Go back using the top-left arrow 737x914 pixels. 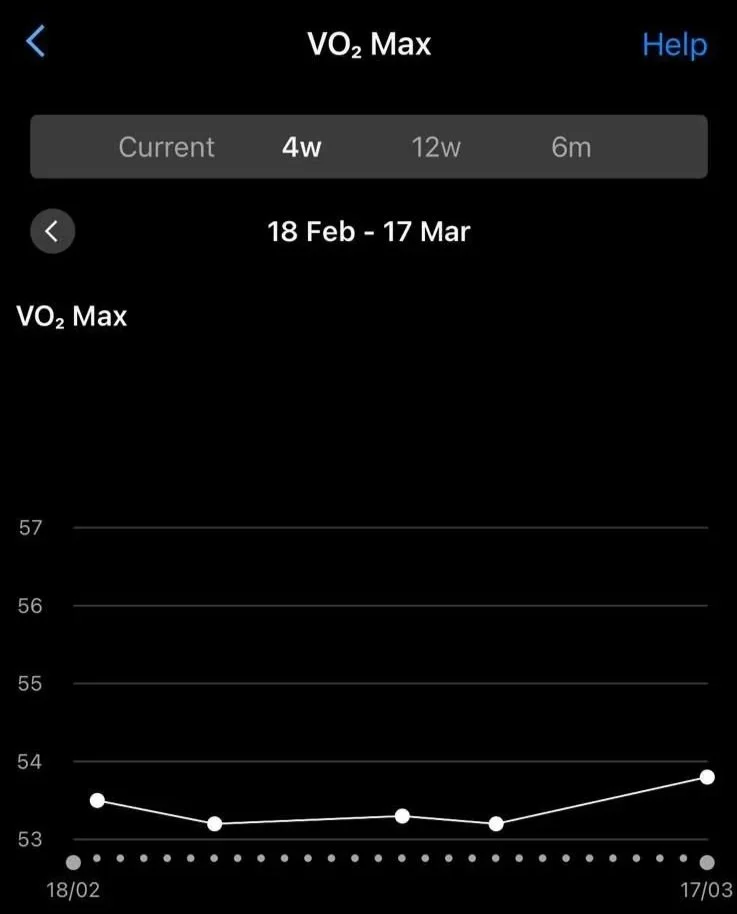tap(36, 43)
